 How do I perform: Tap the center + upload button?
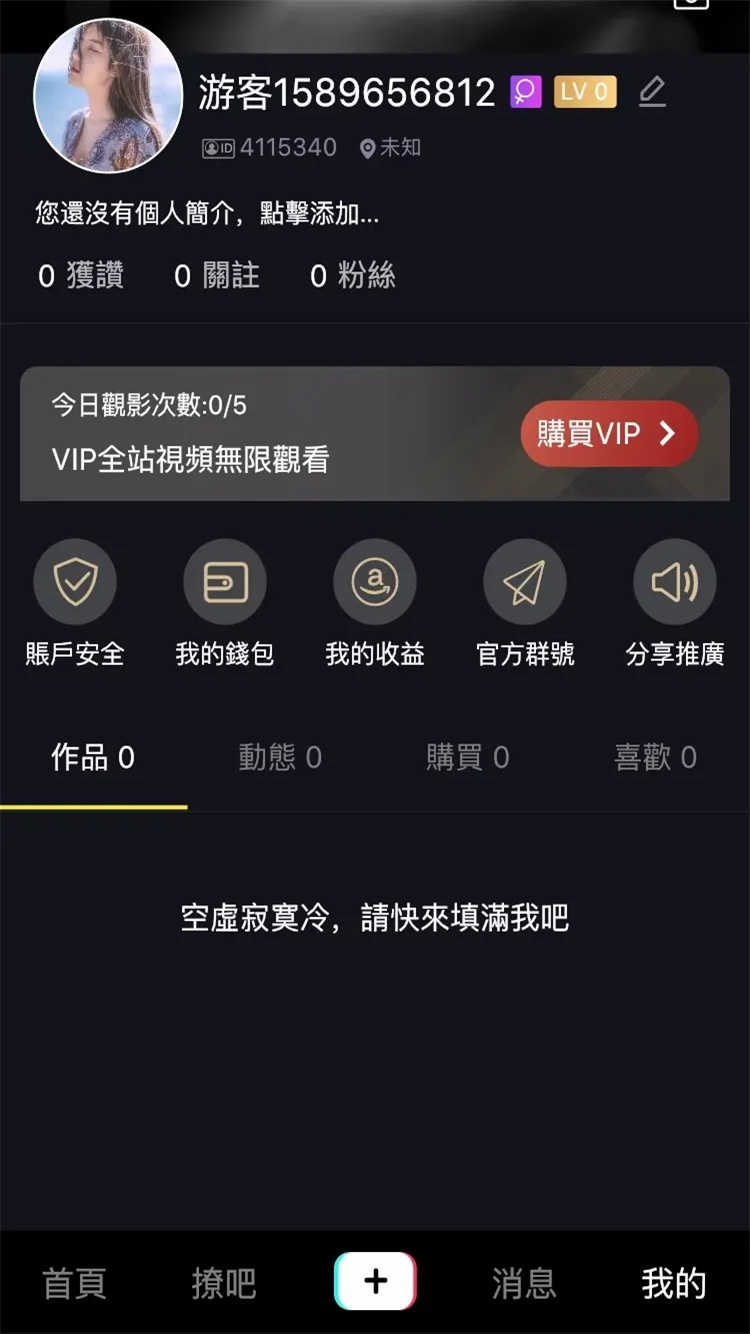(374, 1281)
